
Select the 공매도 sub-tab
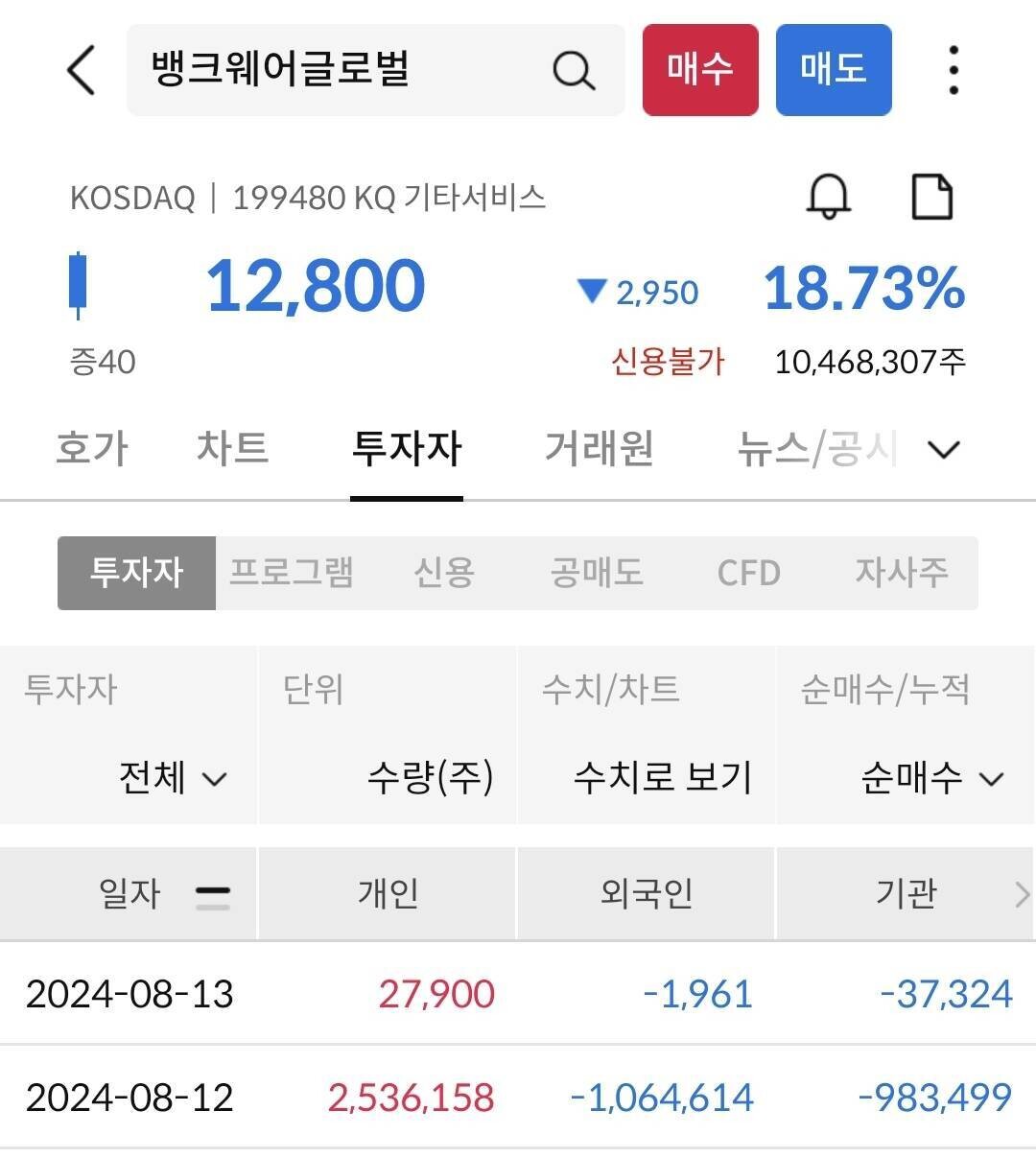click(596, 573)
